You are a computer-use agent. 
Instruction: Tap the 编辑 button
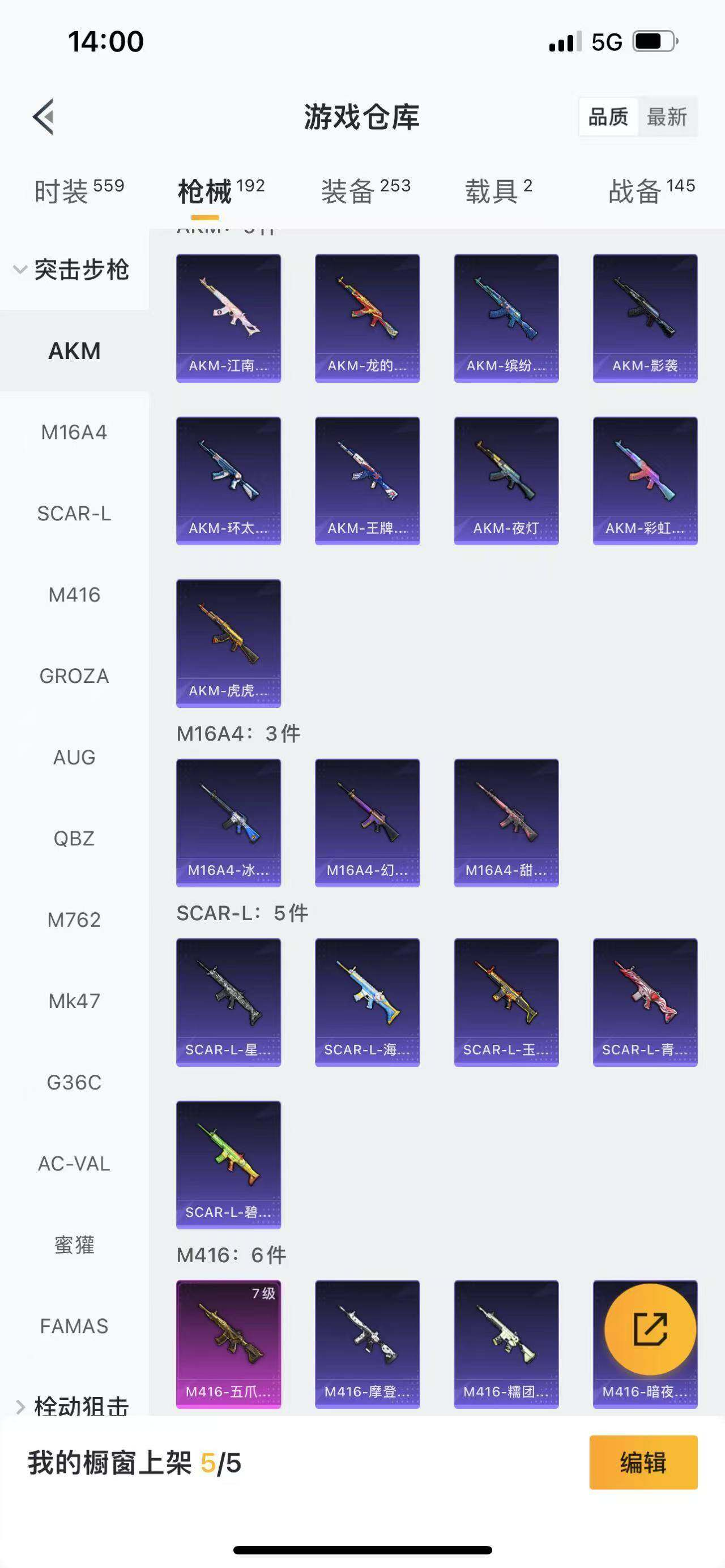[x=643, y=1462]
